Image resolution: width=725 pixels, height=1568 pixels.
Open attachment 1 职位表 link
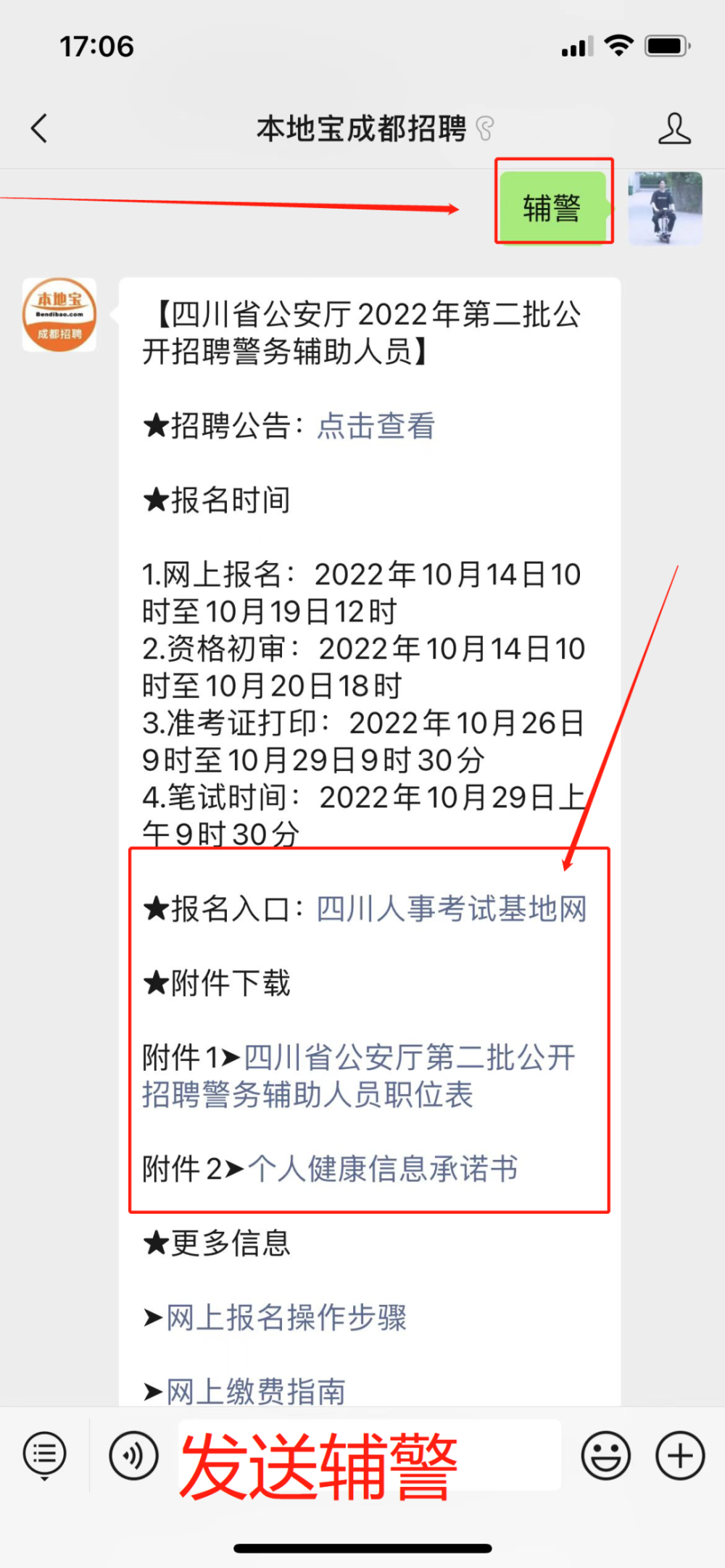(x=359, y=1076)
